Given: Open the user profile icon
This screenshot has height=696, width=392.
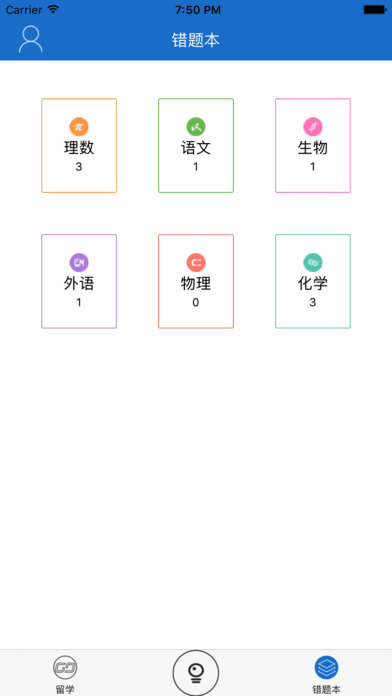Looking at the screenshot, I should [x=31, y=40].
